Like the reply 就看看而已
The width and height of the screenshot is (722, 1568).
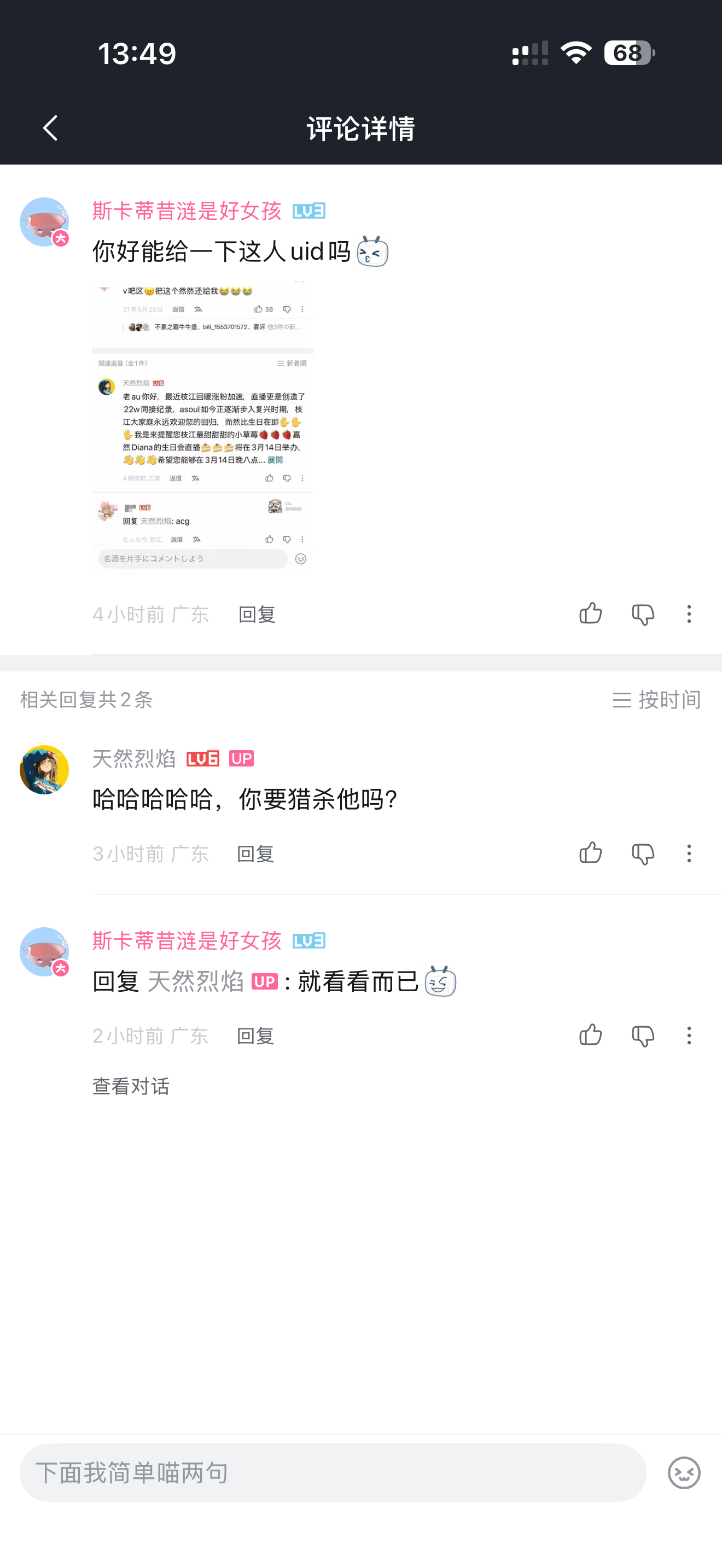(590, 1035)
